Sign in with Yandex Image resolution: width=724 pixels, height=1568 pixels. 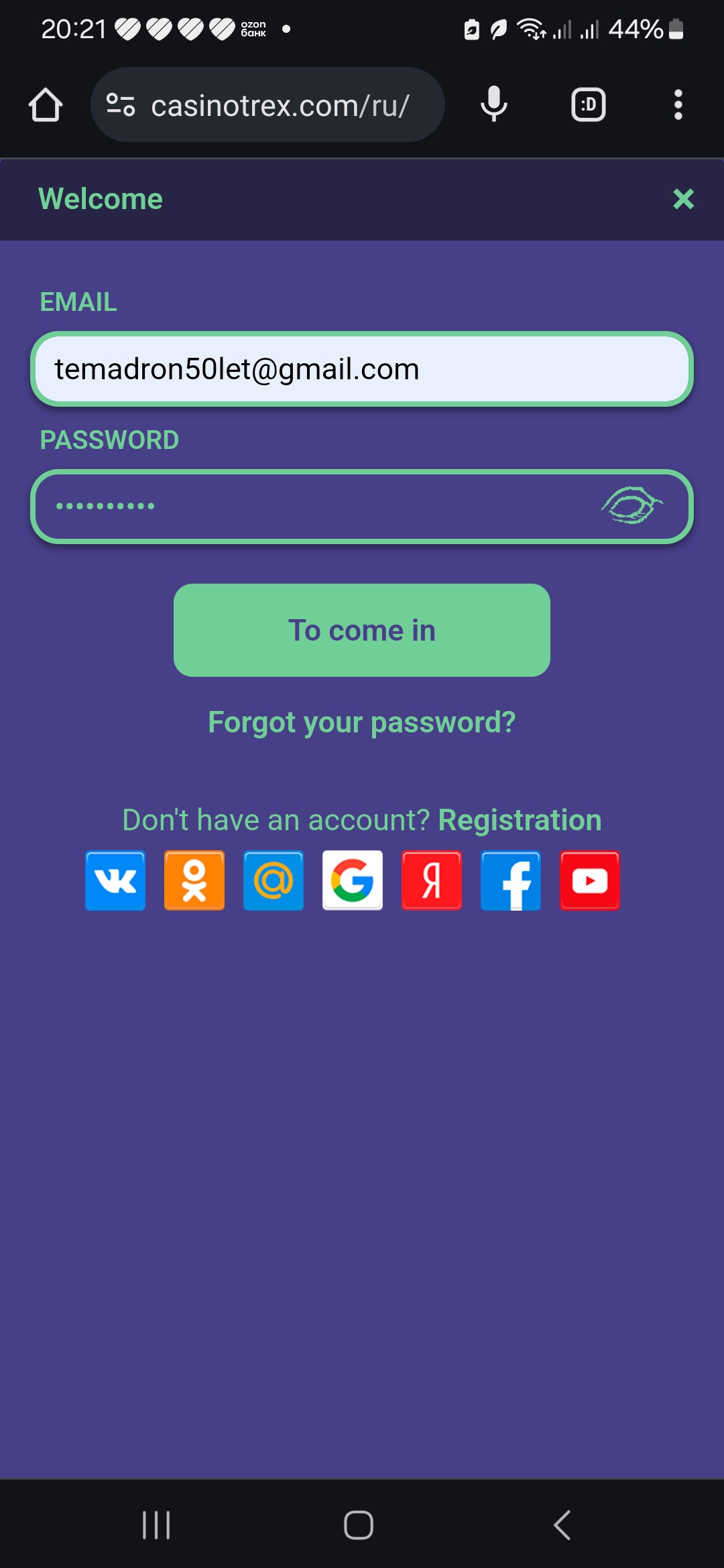(432, 880)
